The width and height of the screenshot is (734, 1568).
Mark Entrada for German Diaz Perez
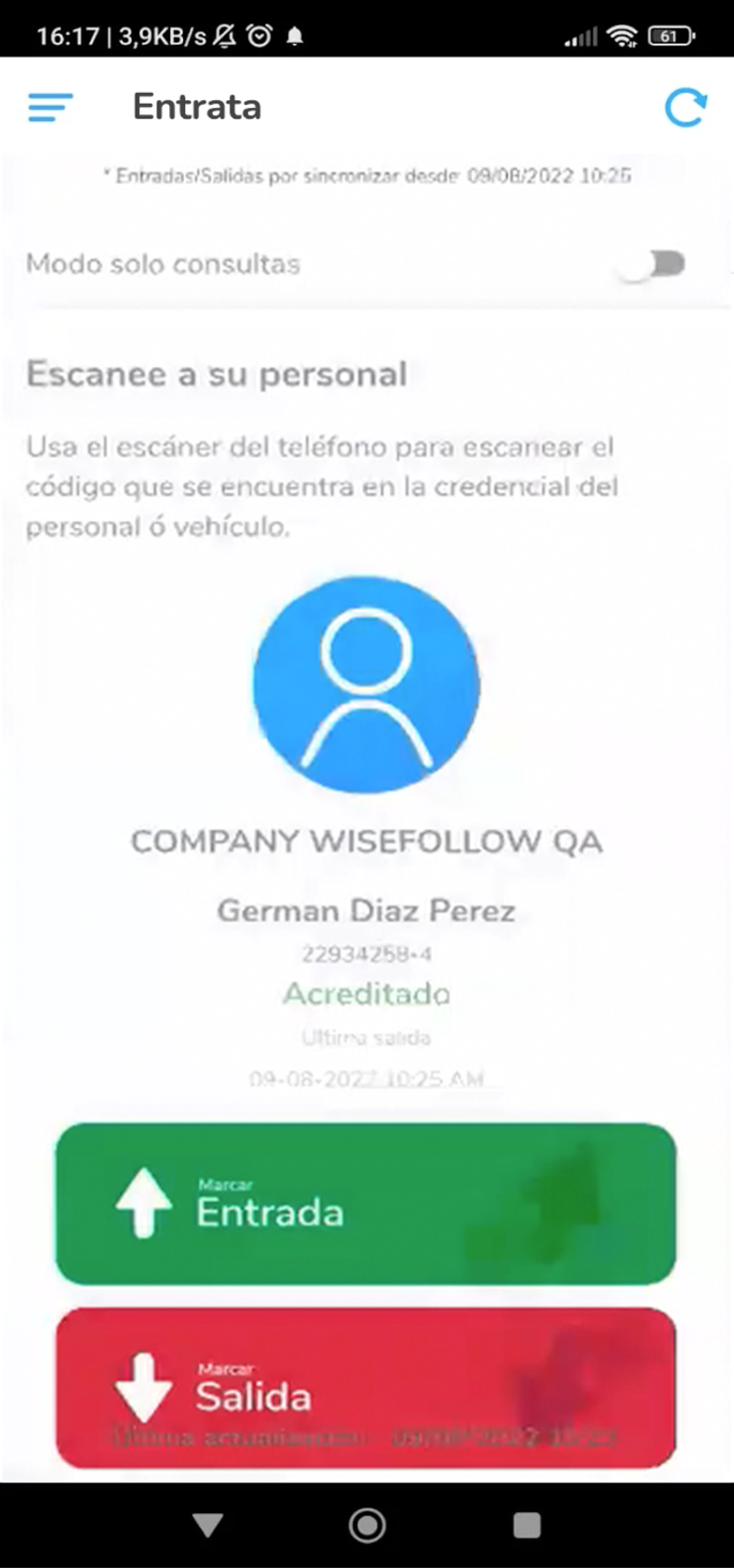(365, 1204)
